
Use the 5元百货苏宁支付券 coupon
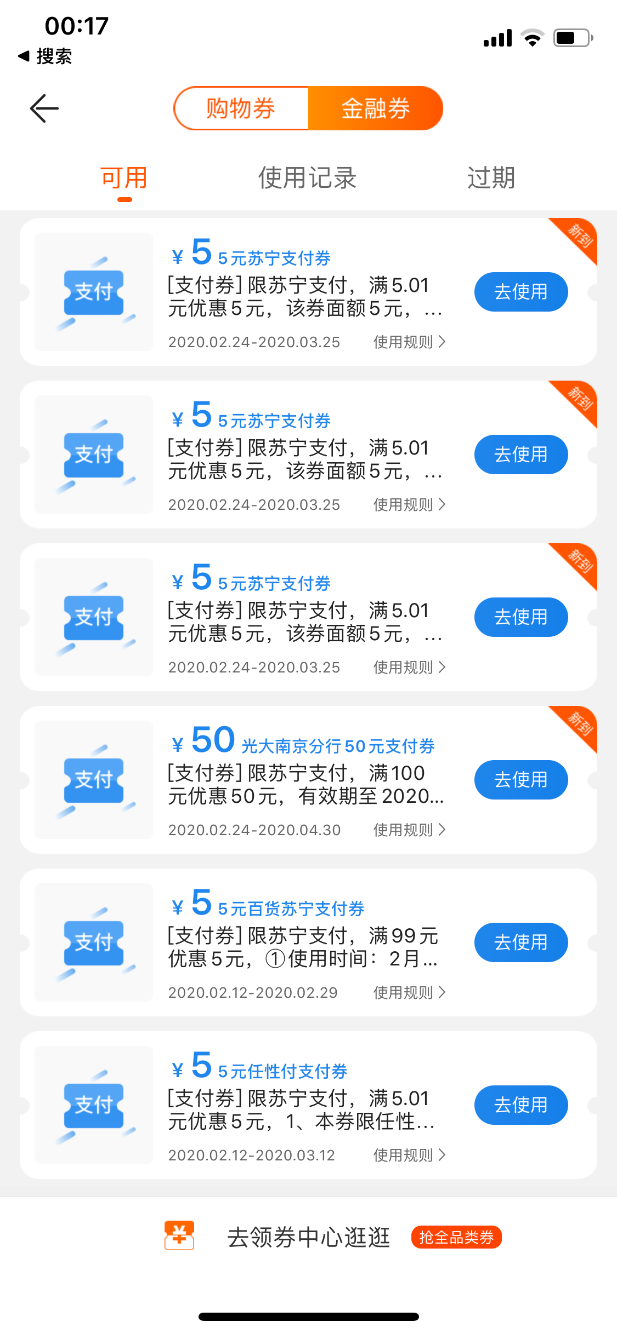521,942
